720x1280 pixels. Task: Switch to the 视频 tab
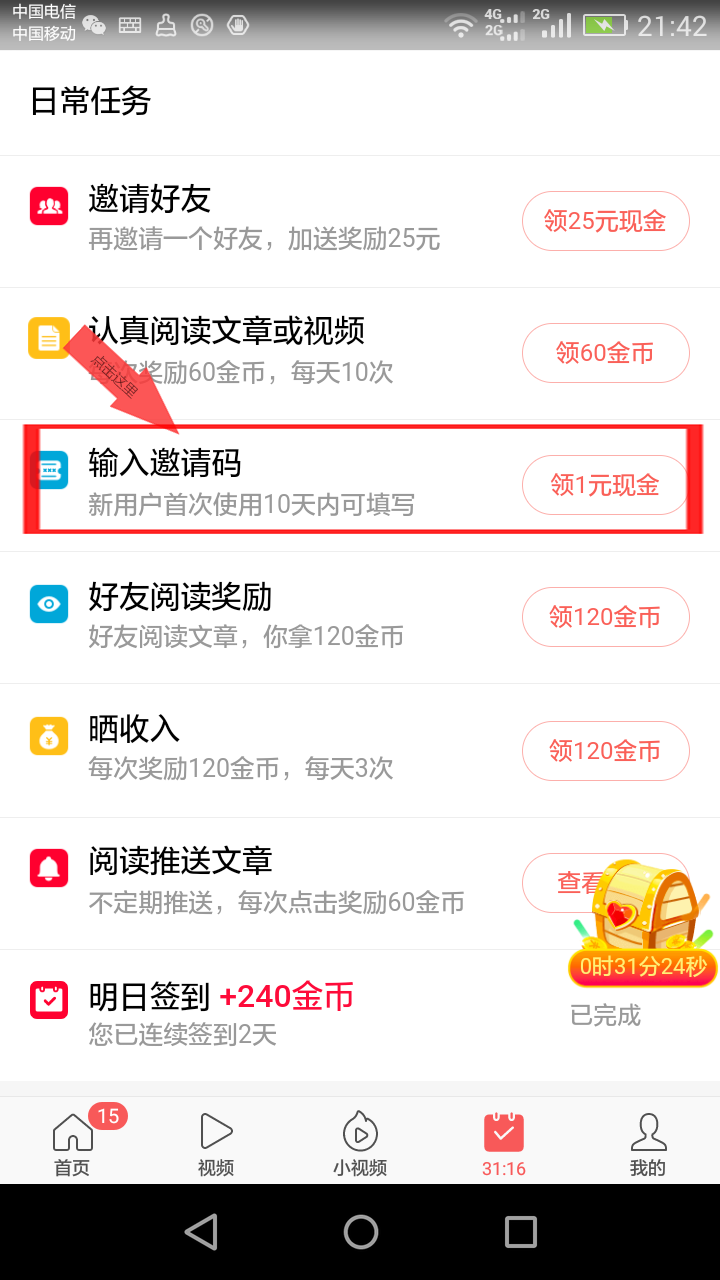[216, 1141]
